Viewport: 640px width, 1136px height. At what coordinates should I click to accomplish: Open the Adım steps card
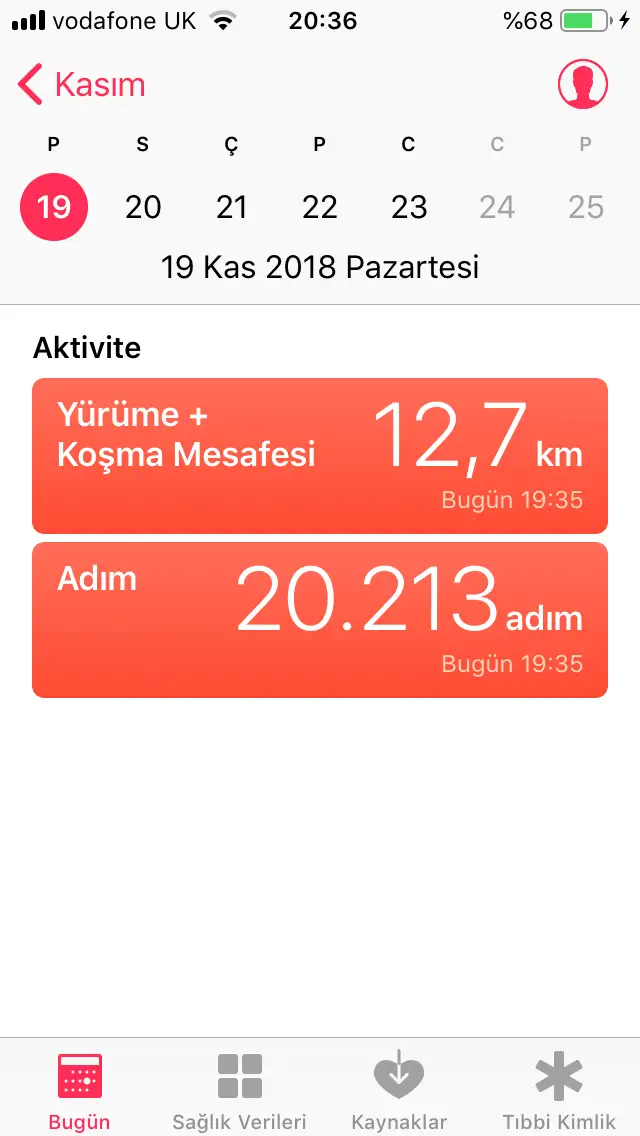click(x=320, y=620)
